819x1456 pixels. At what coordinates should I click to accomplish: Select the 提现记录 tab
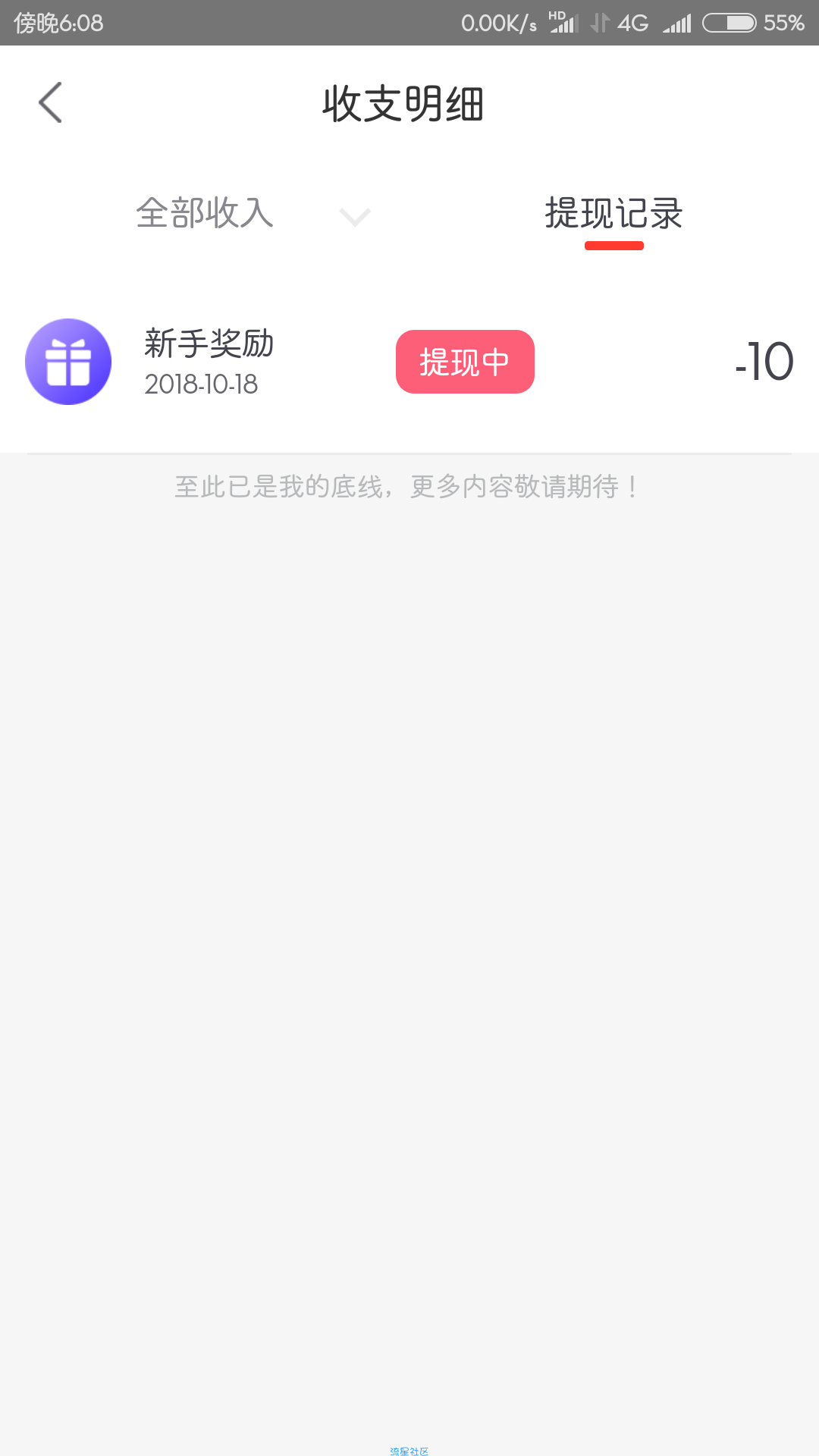(x=613, y=213)
